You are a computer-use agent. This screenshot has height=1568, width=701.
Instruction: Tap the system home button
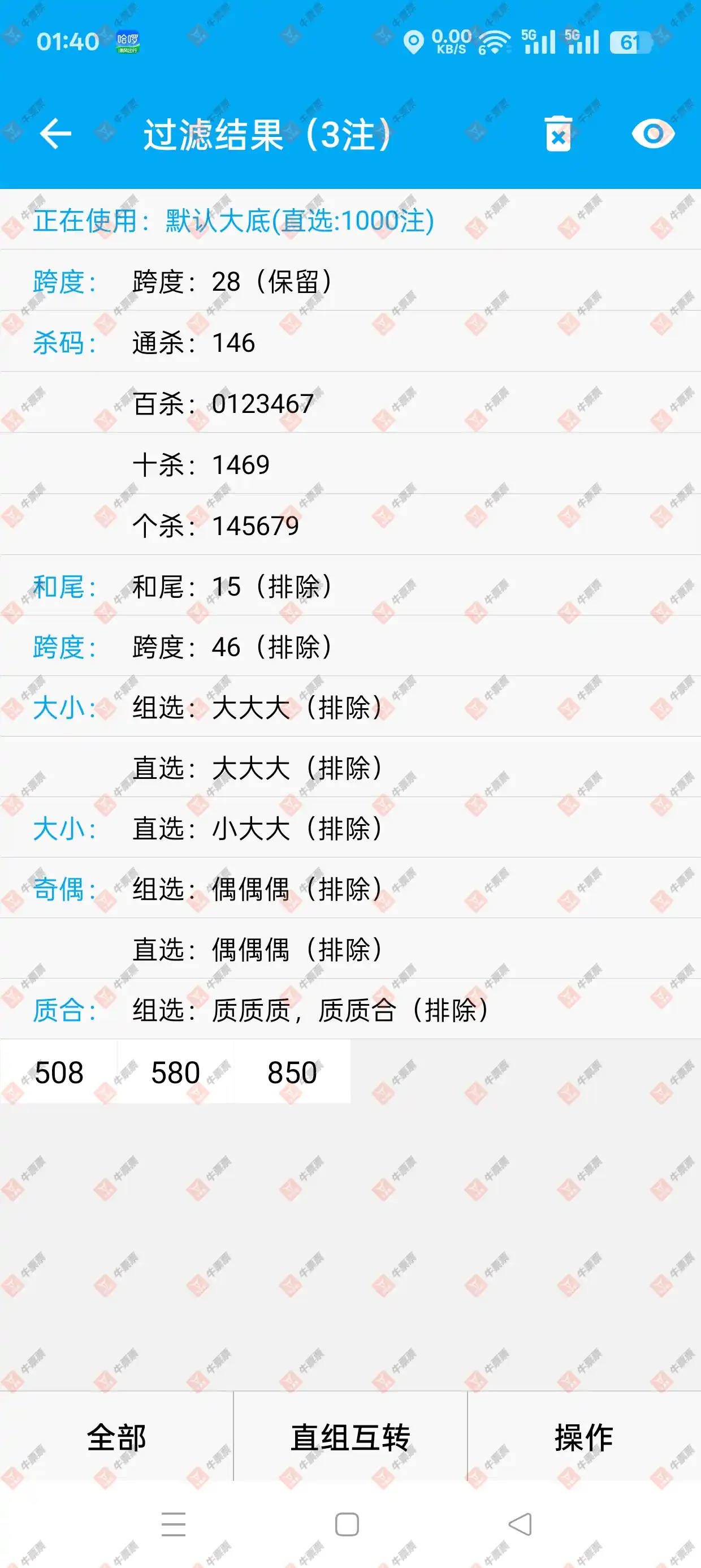[347, 1525]
